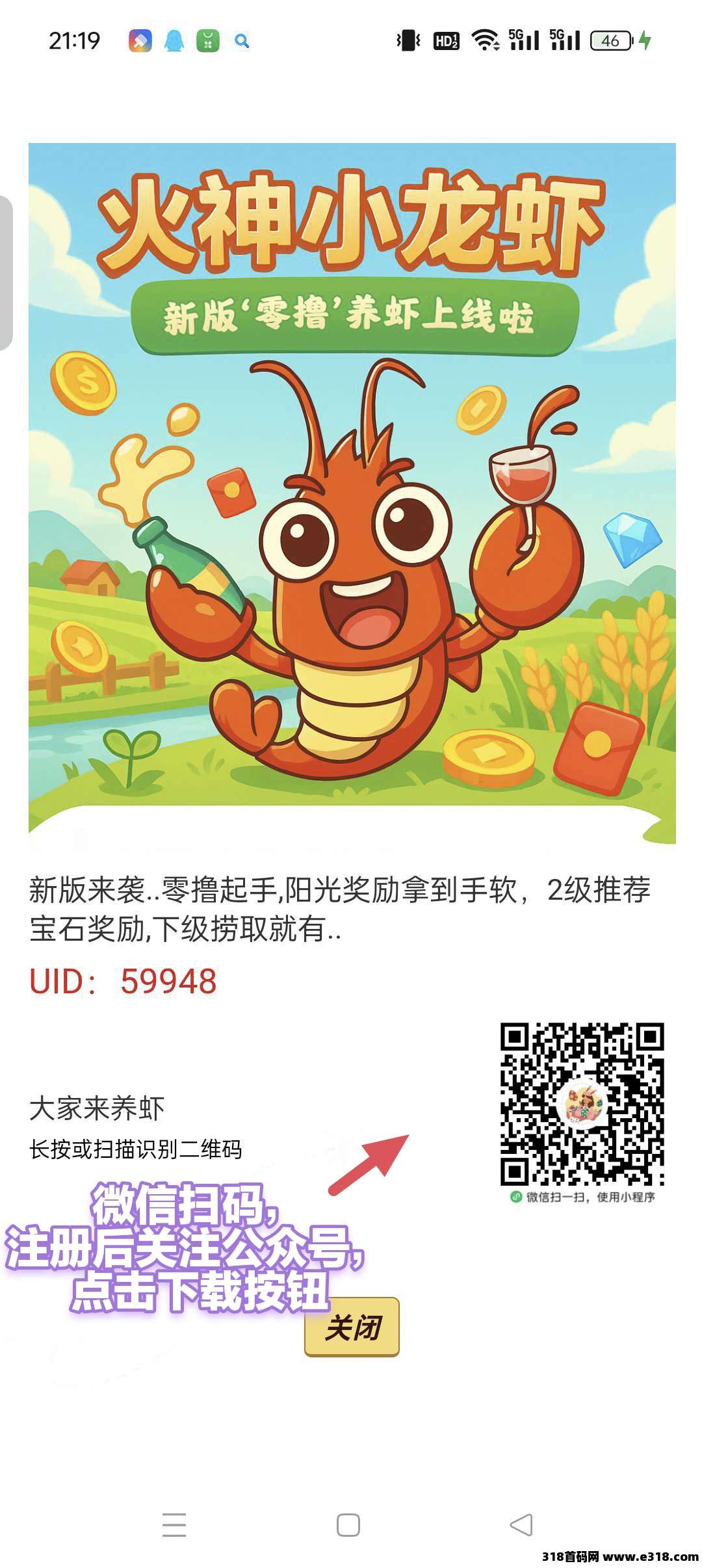Tap the blue search magnifier icon in status bar

pos(242,40)
